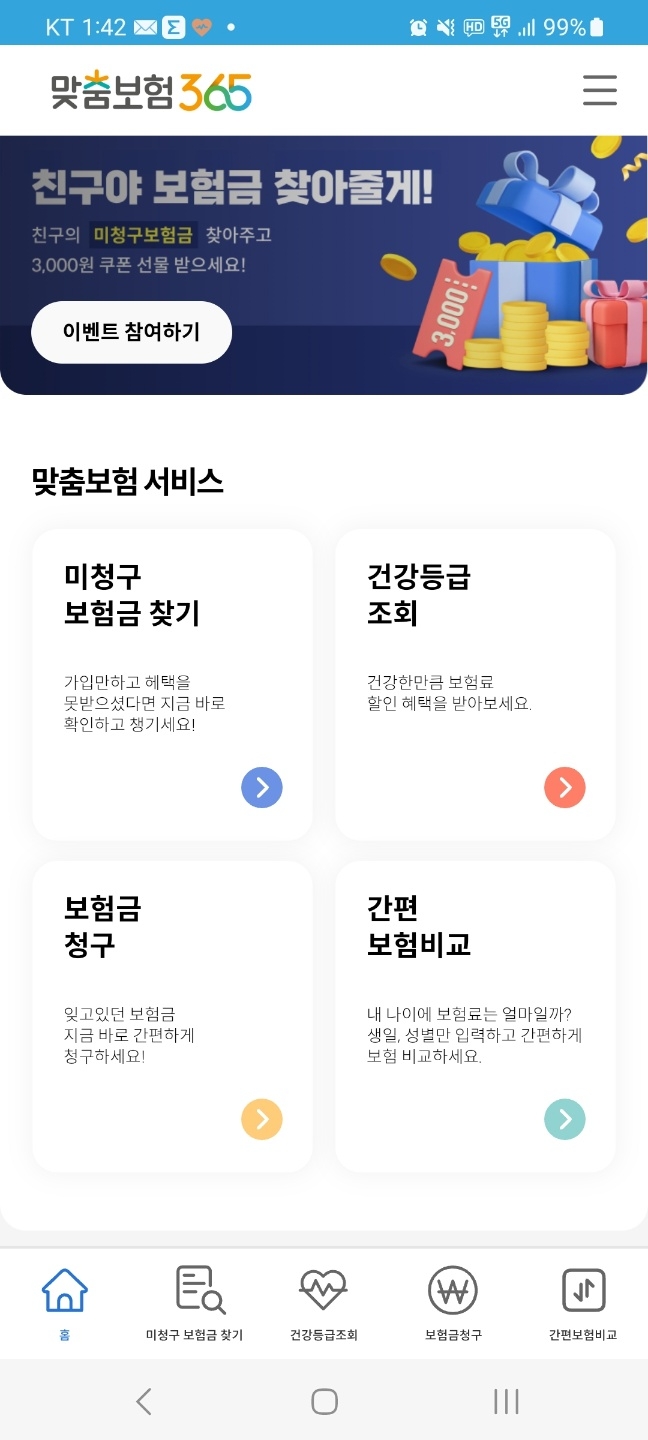Switch to the 미청구 보험금 찾기 bottom tab
Viewport: 648px width, 1440px height.
[194, 1302]
